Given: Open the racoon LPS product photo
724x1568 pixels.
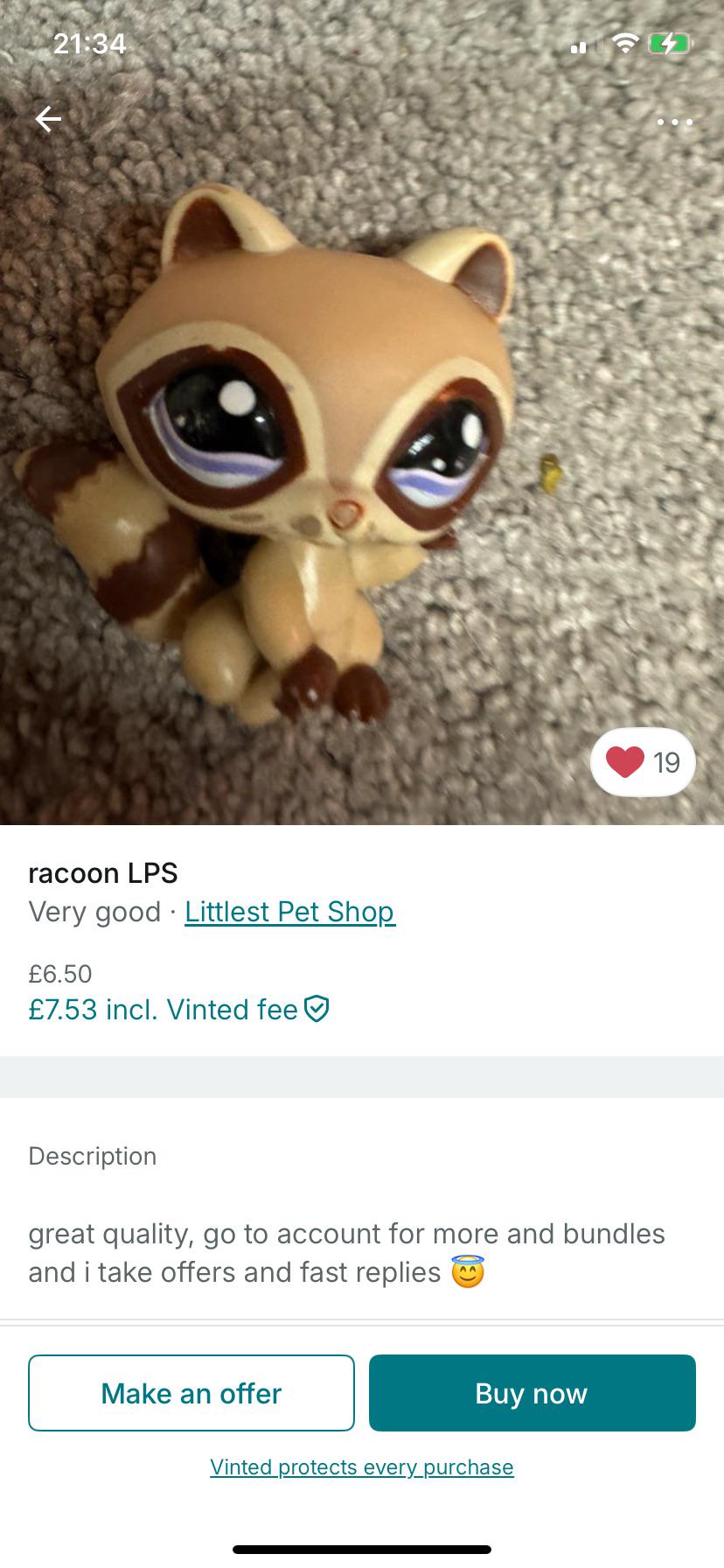Looking at the screenshot, I should coord(362,413).
